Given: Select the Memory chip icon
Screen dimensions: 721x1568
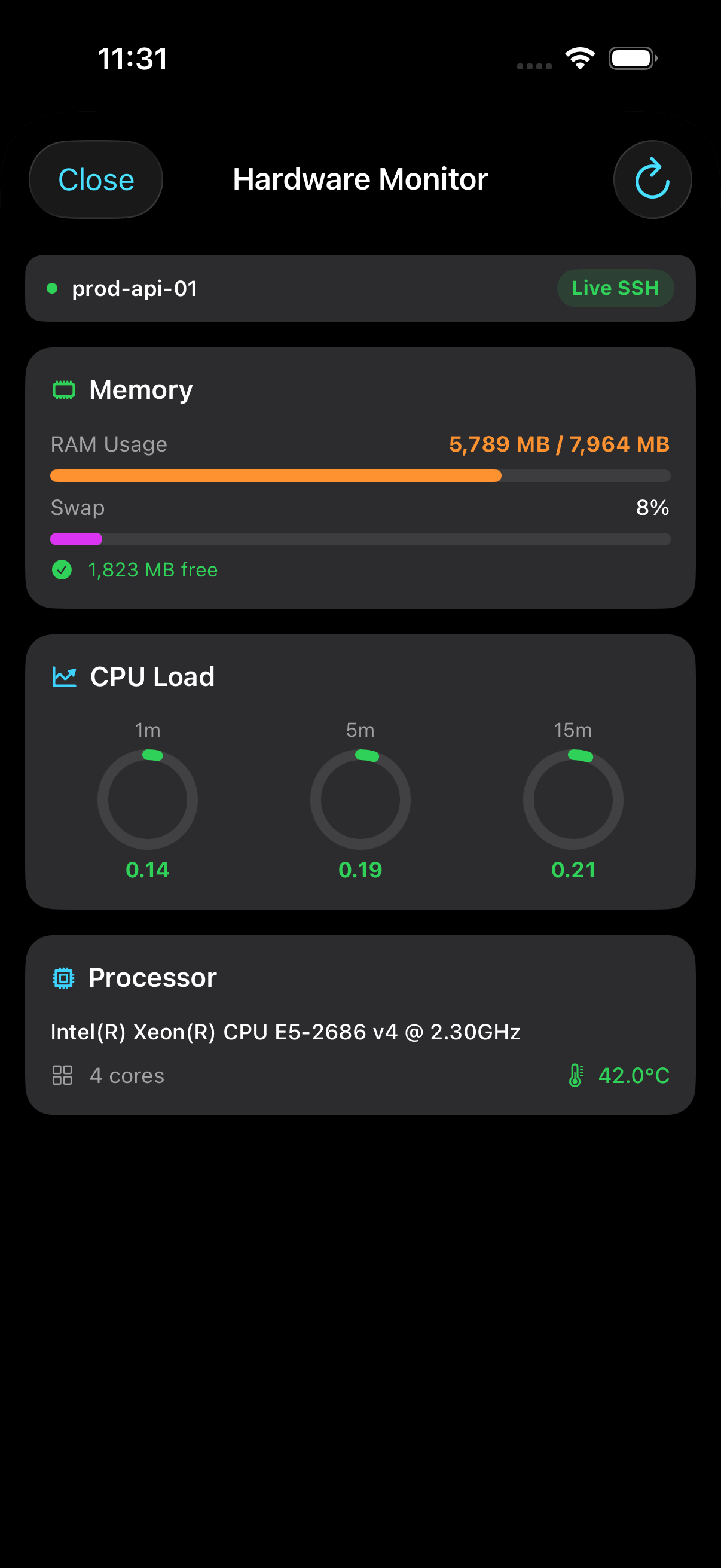Looking at the screenshot, I should (65, 388).
